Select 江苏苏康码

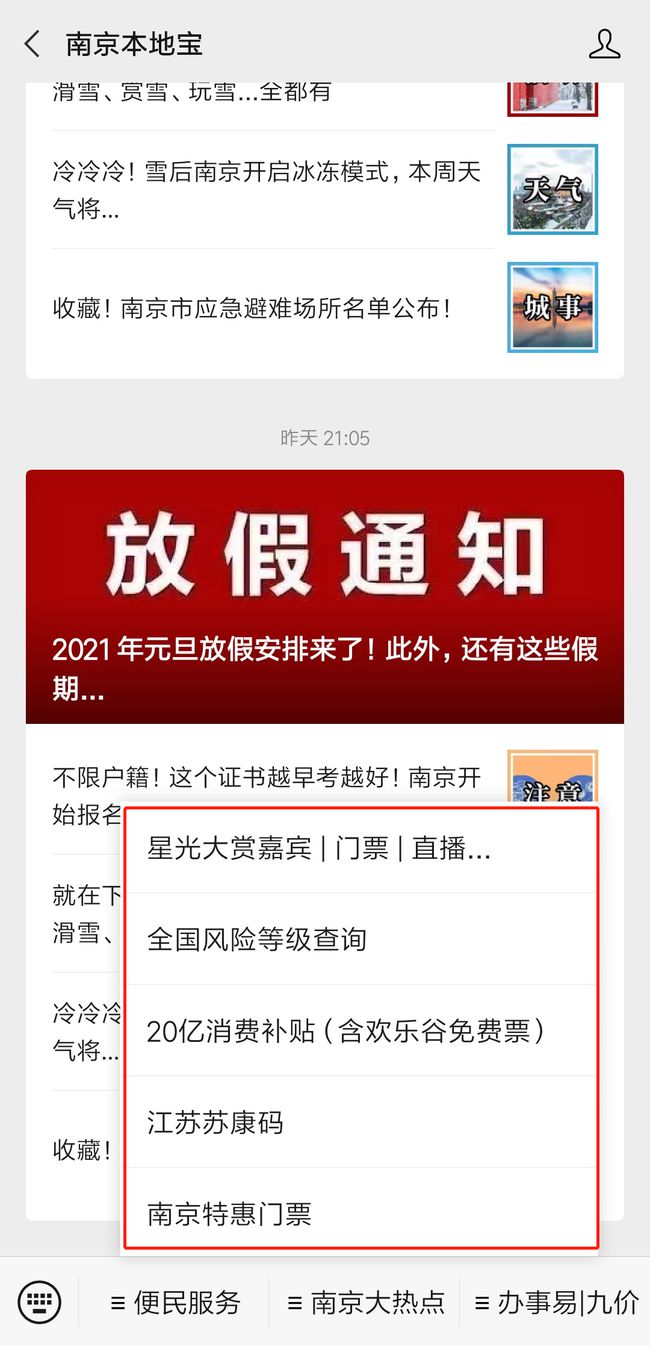click(x=360, y=1122)
